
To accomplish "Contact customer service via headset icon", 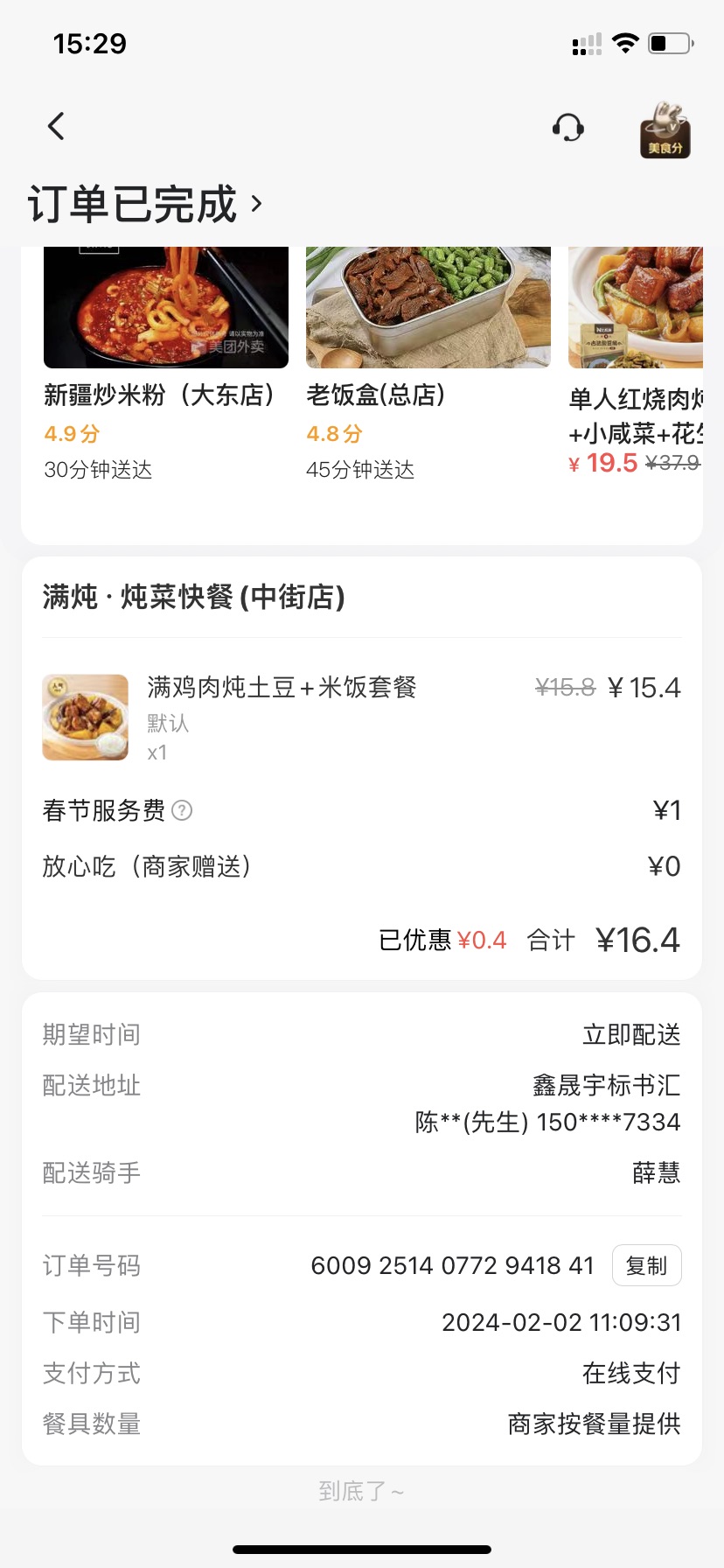I will click(568, 129).
